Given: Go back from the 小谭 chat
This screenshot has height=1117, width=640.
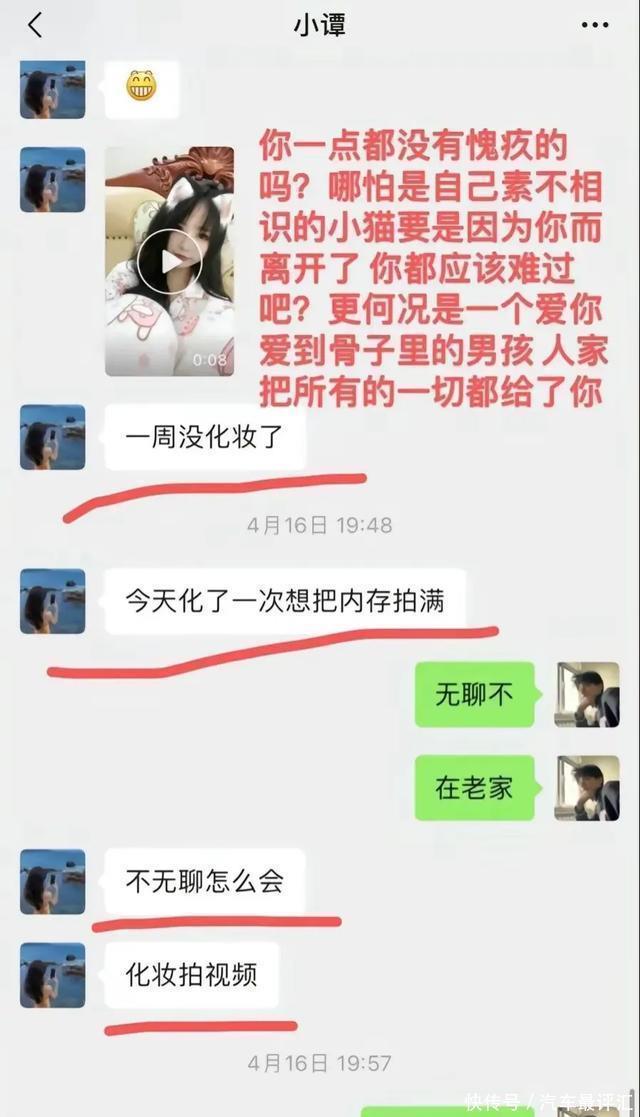Looking at the screenshot, I should (35, 26).
